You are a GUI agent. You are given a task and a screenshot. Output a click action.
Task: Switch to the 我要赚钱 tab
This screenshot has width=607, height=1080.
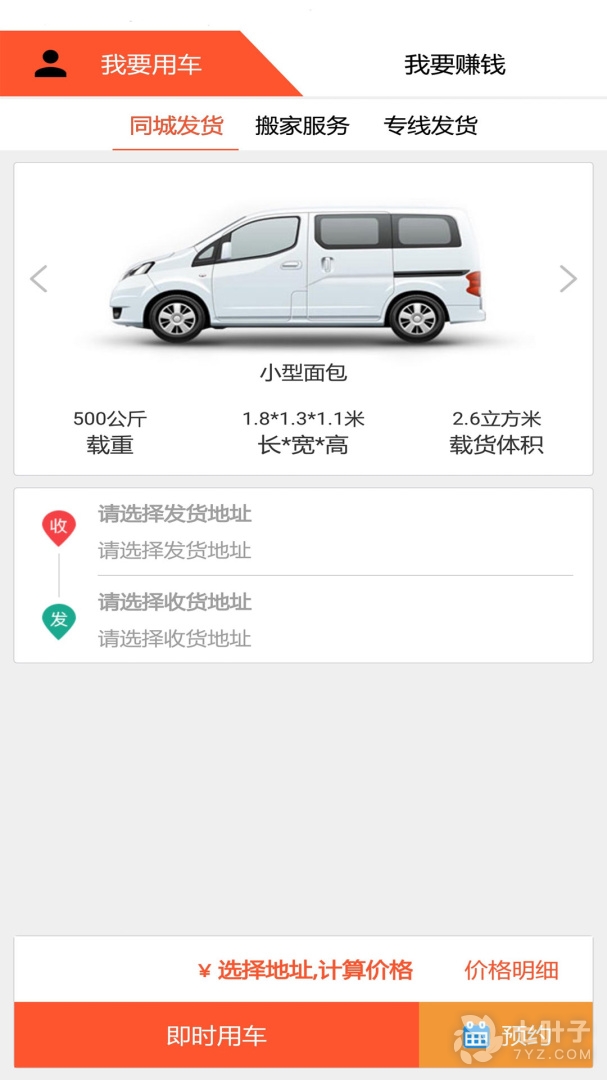click(x=454, y=65)
